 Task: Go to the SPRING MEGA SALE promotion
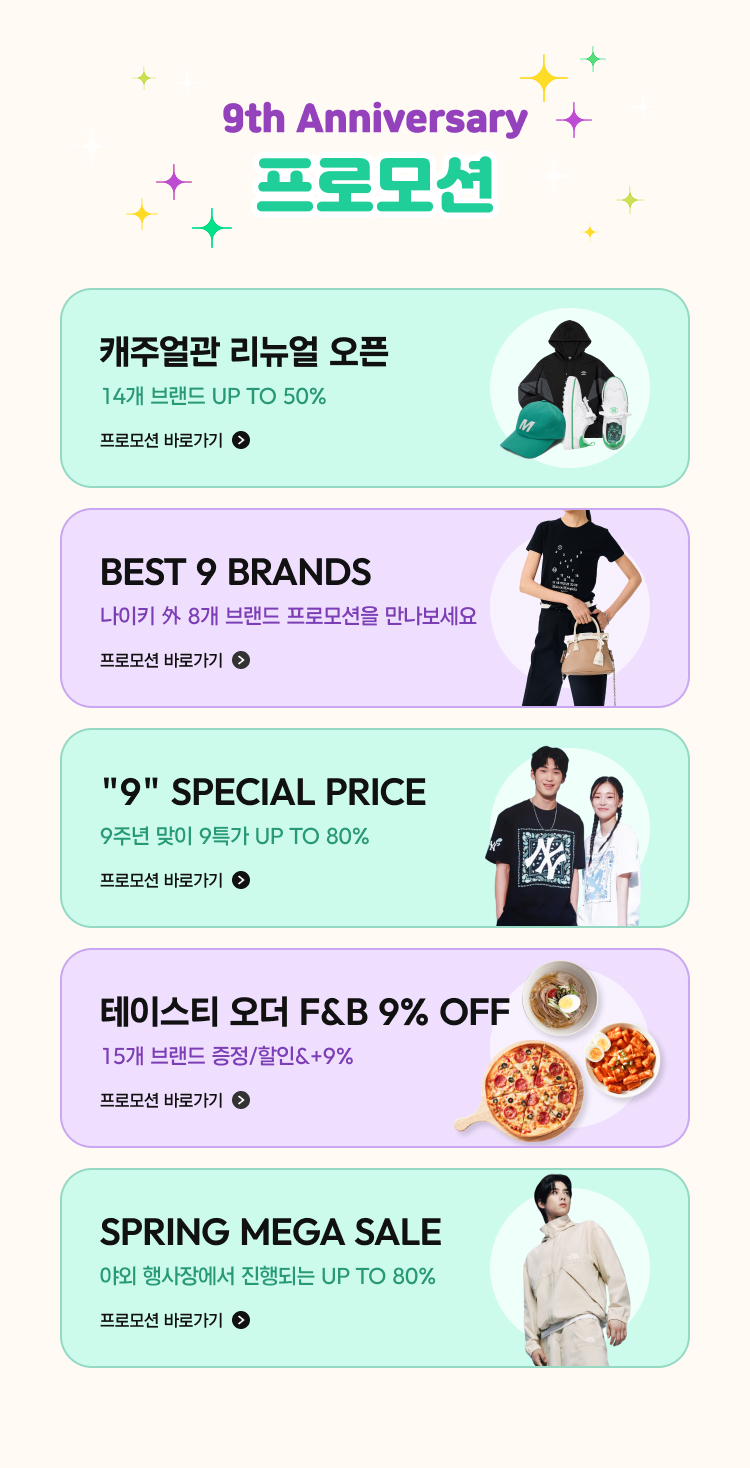click(374, 1268)
